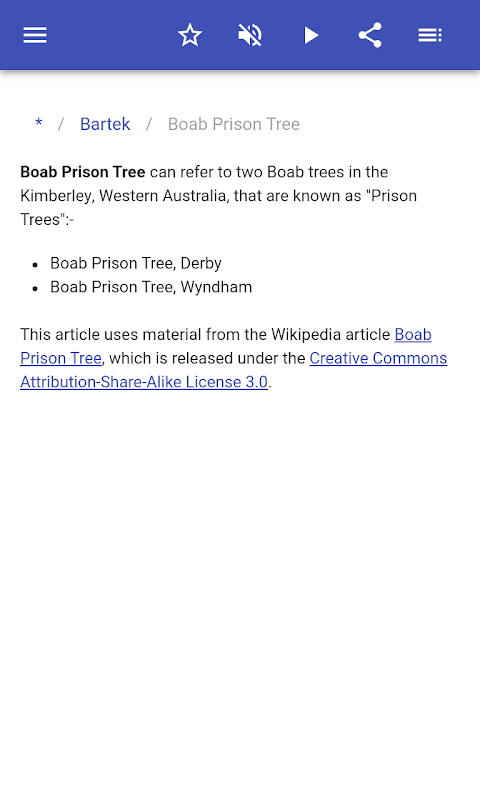
Task: Go to the asterisk root breadcrumb
Action: [38, 124]
